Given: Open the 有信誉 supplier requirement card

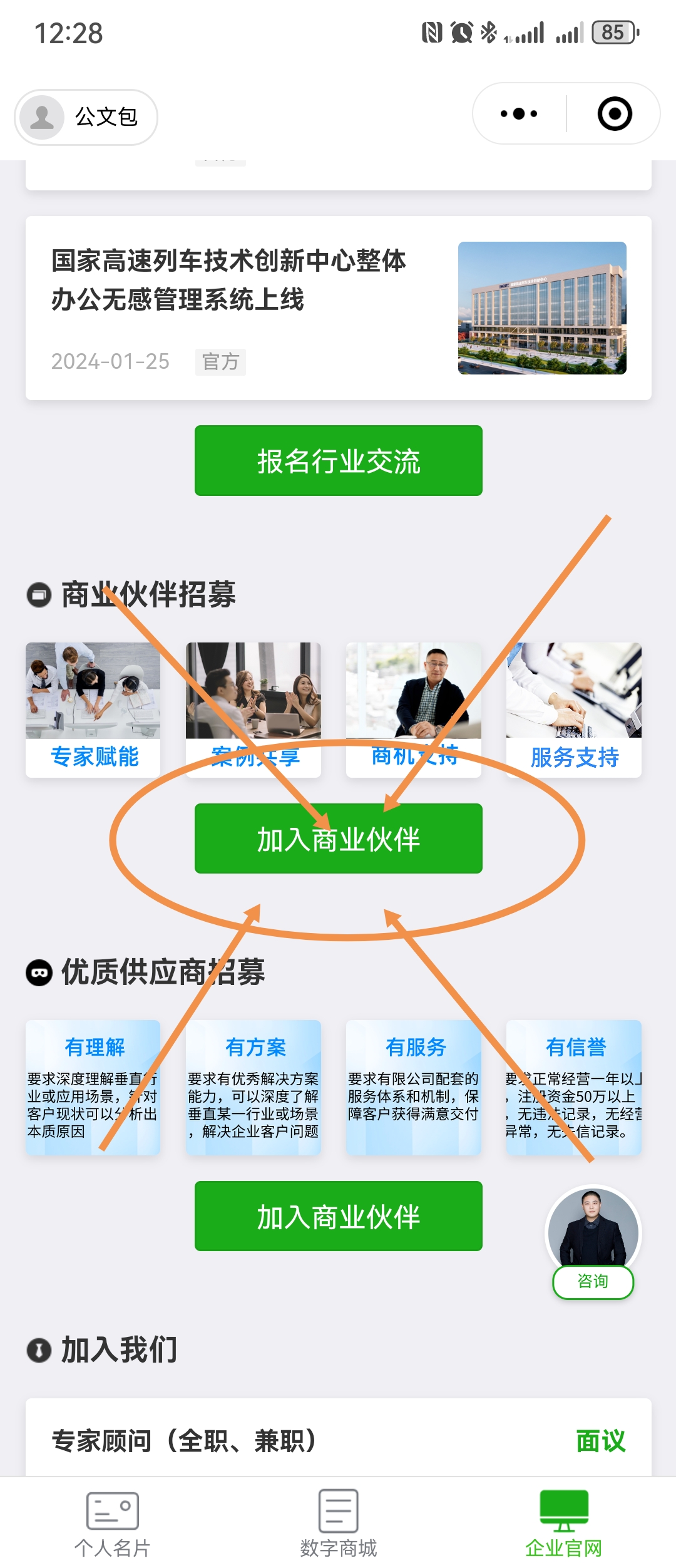Looking at the screenshot, I should coord(574,1088).
